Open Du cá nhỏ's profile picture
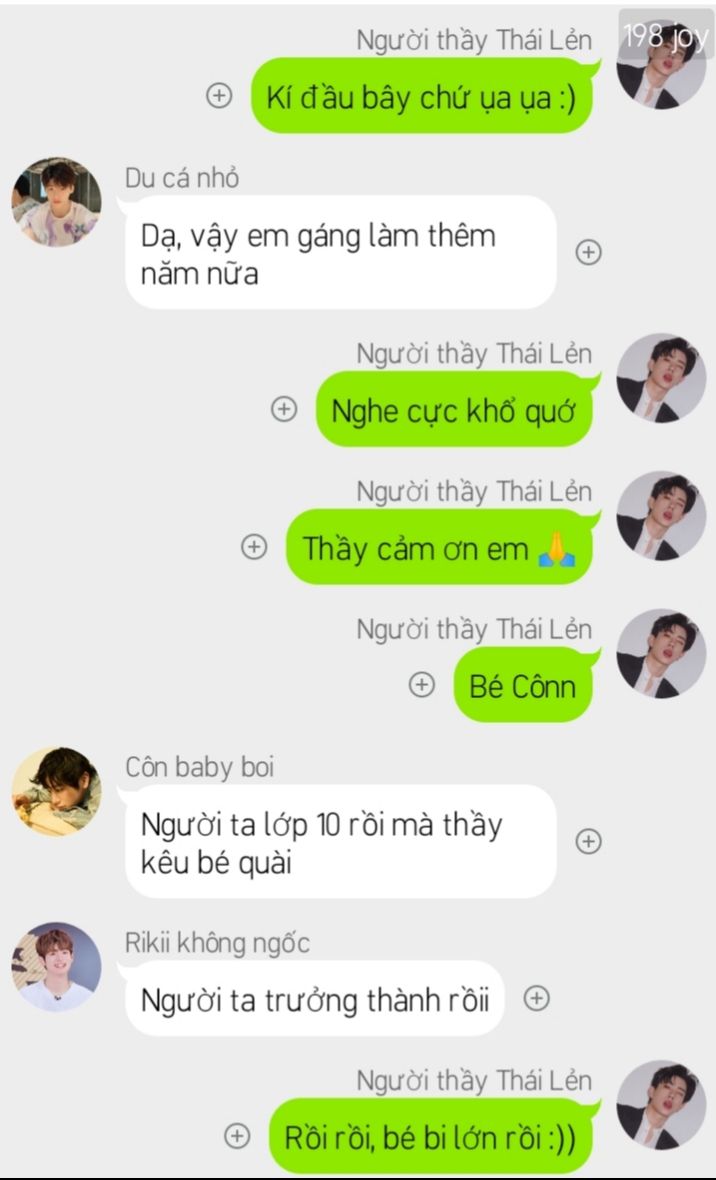 [x=56, y=202]
